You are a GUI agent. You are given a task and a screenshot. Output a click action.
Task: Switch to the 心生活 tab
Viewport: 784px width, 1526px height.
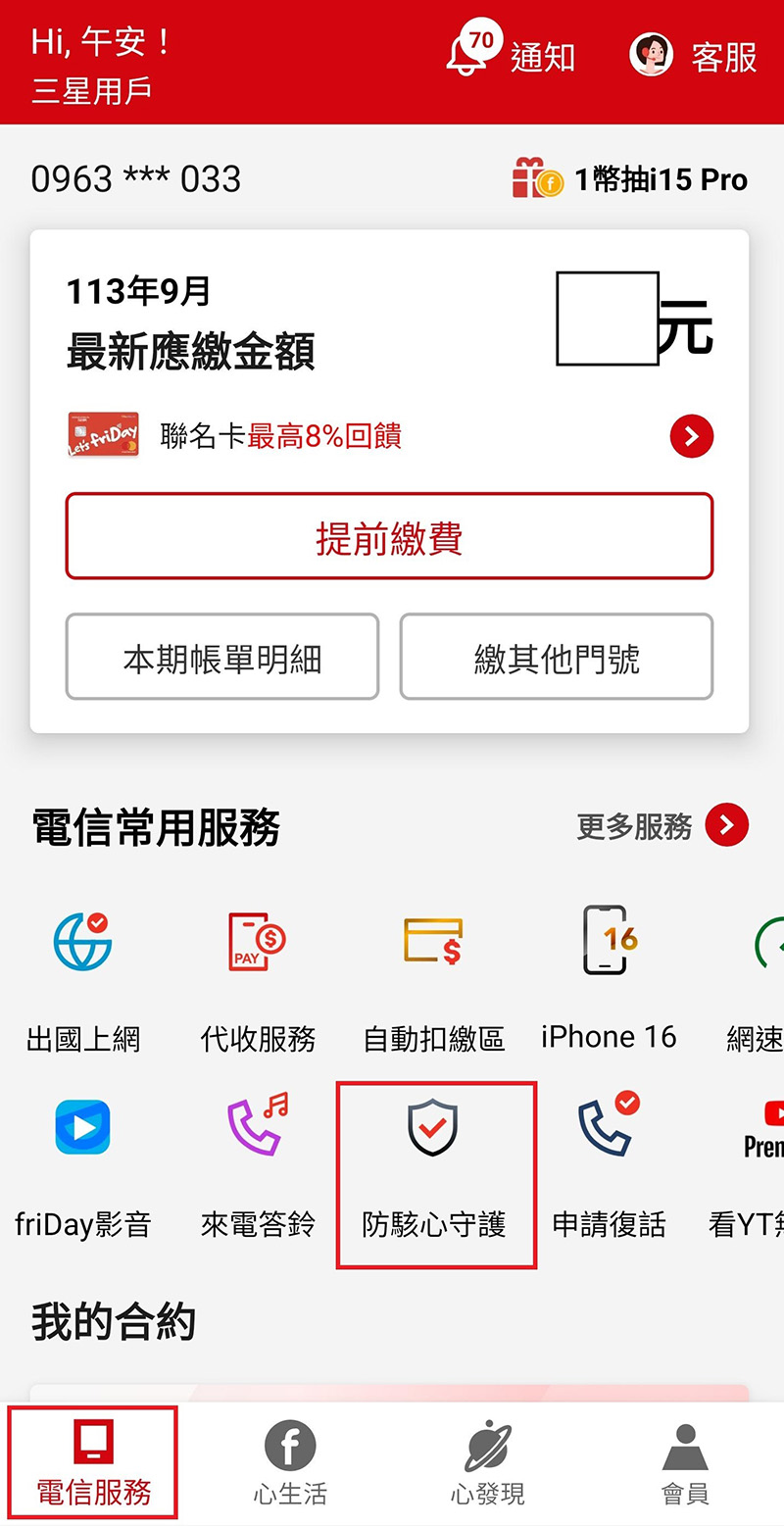[x=290, y=1463]
